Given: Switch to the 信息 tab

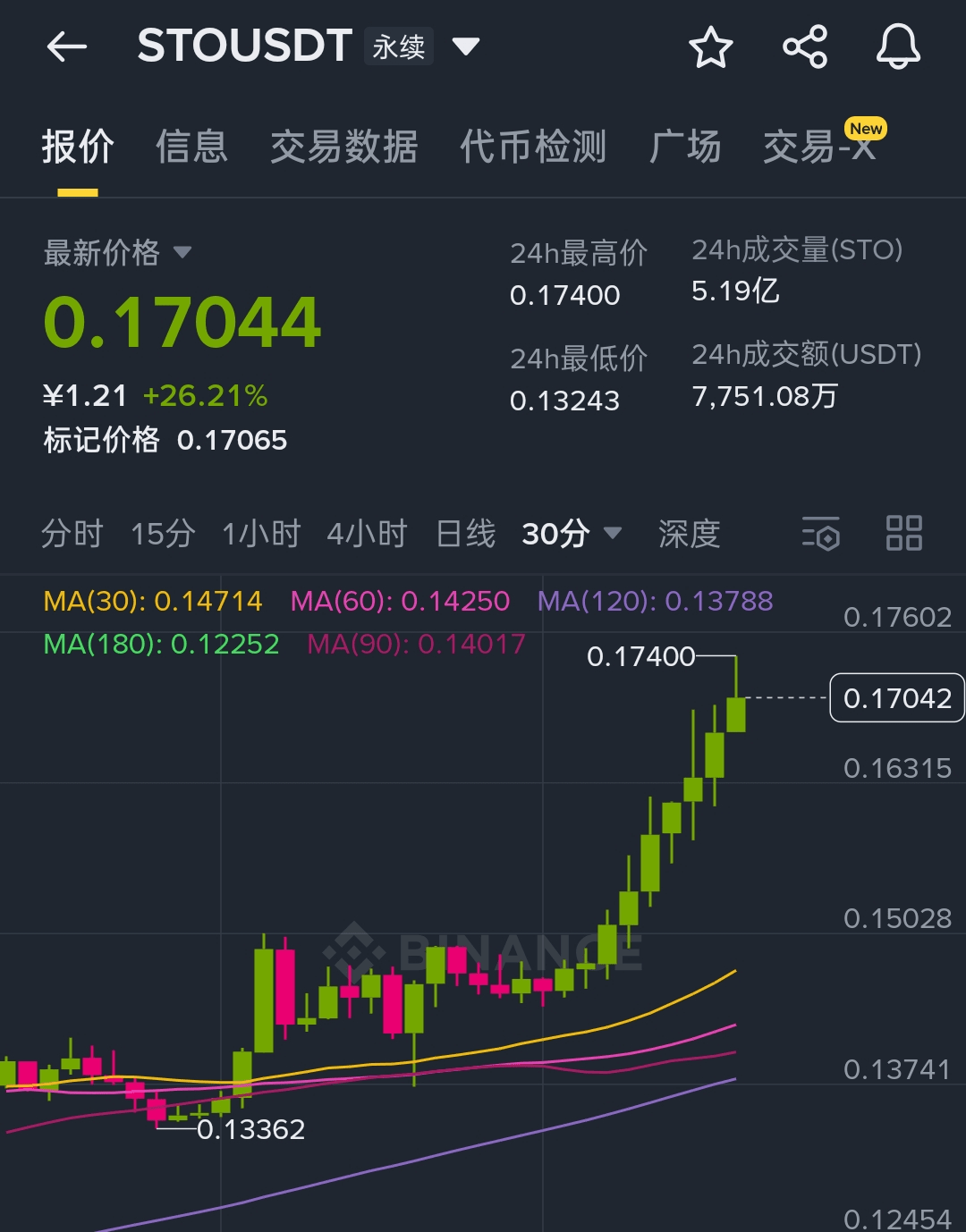Looking at the screenshot, I should click(191, 147).
